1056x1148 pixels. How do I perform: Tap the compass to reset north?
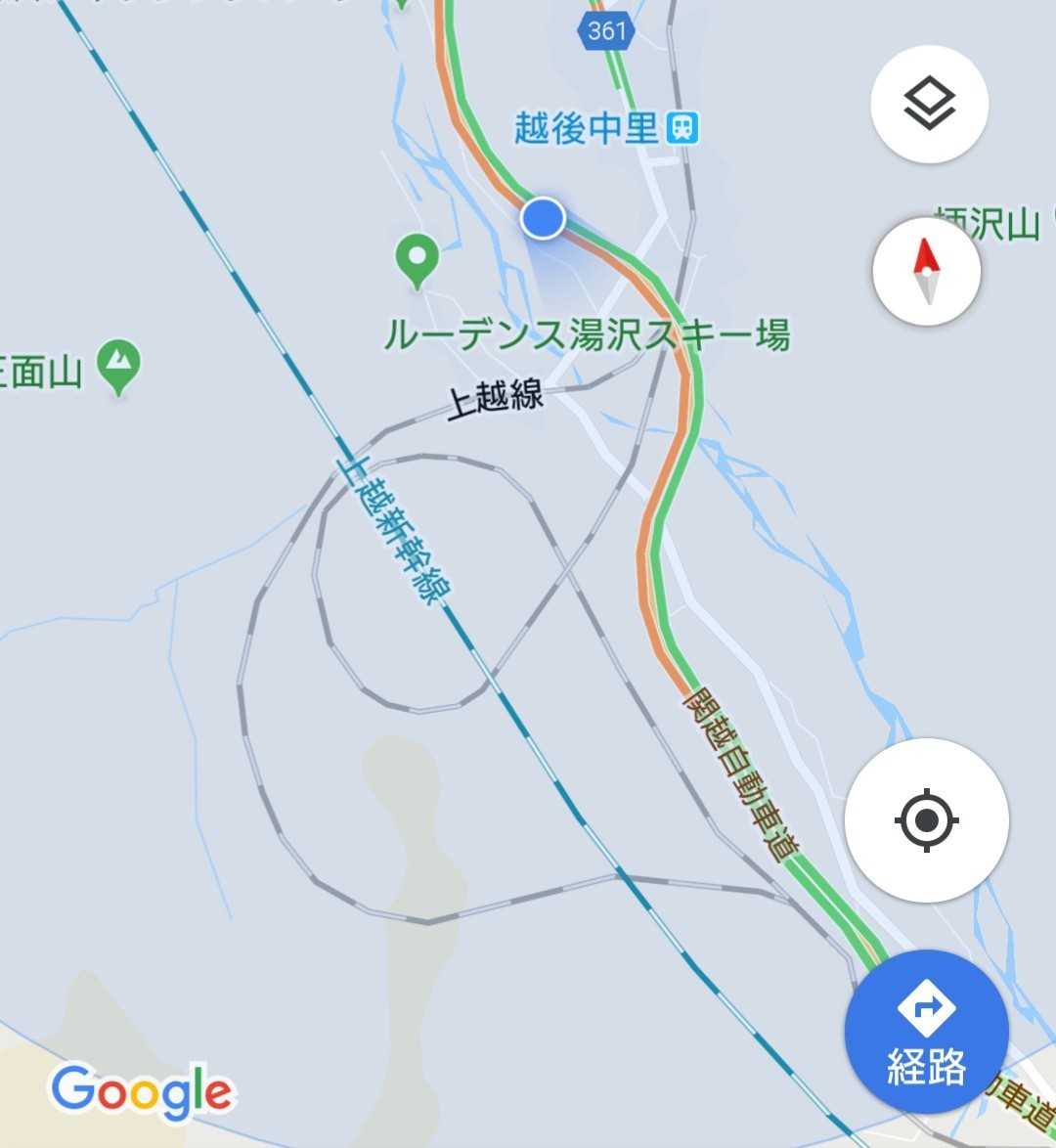(926, 271)
